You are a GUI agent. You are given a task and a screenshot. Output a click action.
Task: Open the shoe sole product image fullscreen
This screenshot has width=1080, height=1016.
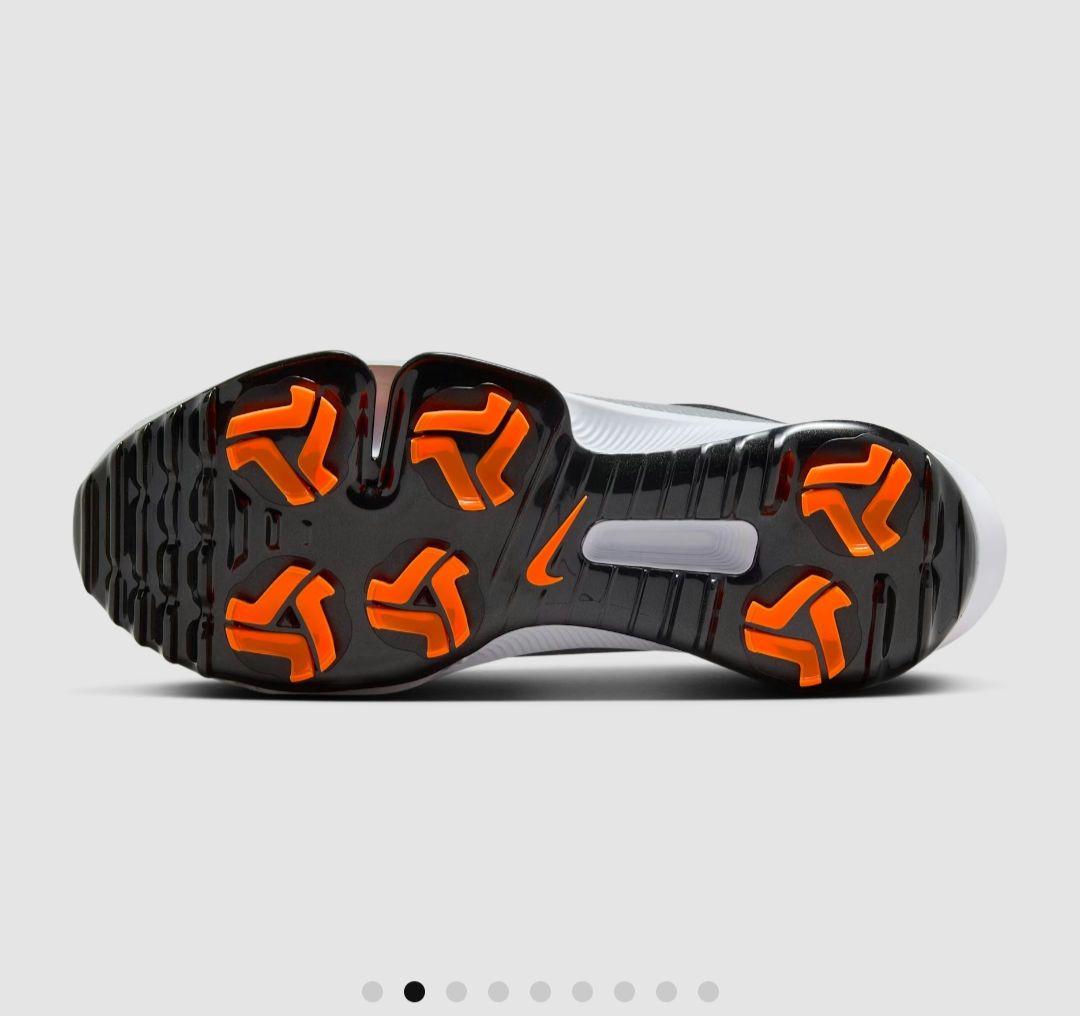540,520
